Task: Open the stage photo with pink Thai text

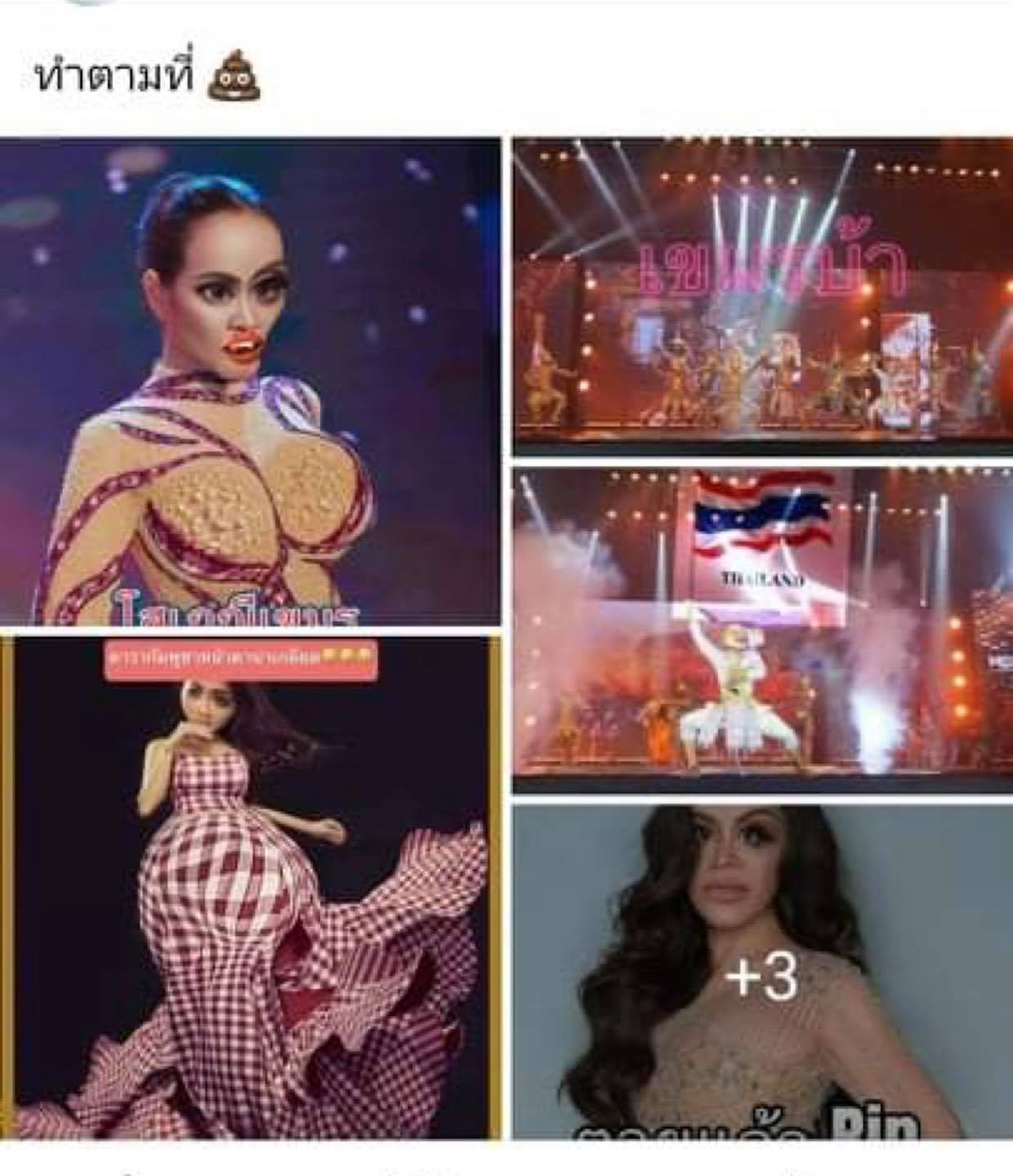Action: click(761, 298)
